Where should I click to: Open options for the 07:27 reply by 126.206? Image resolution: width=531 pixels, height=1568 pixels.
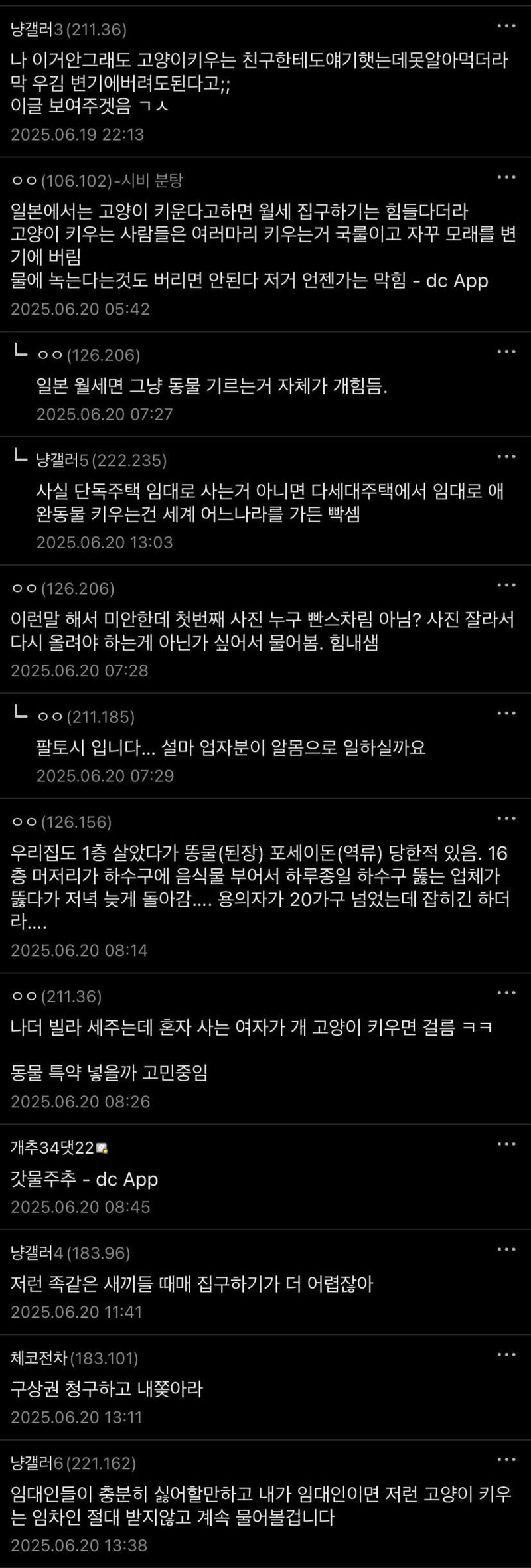coord(506,352)
